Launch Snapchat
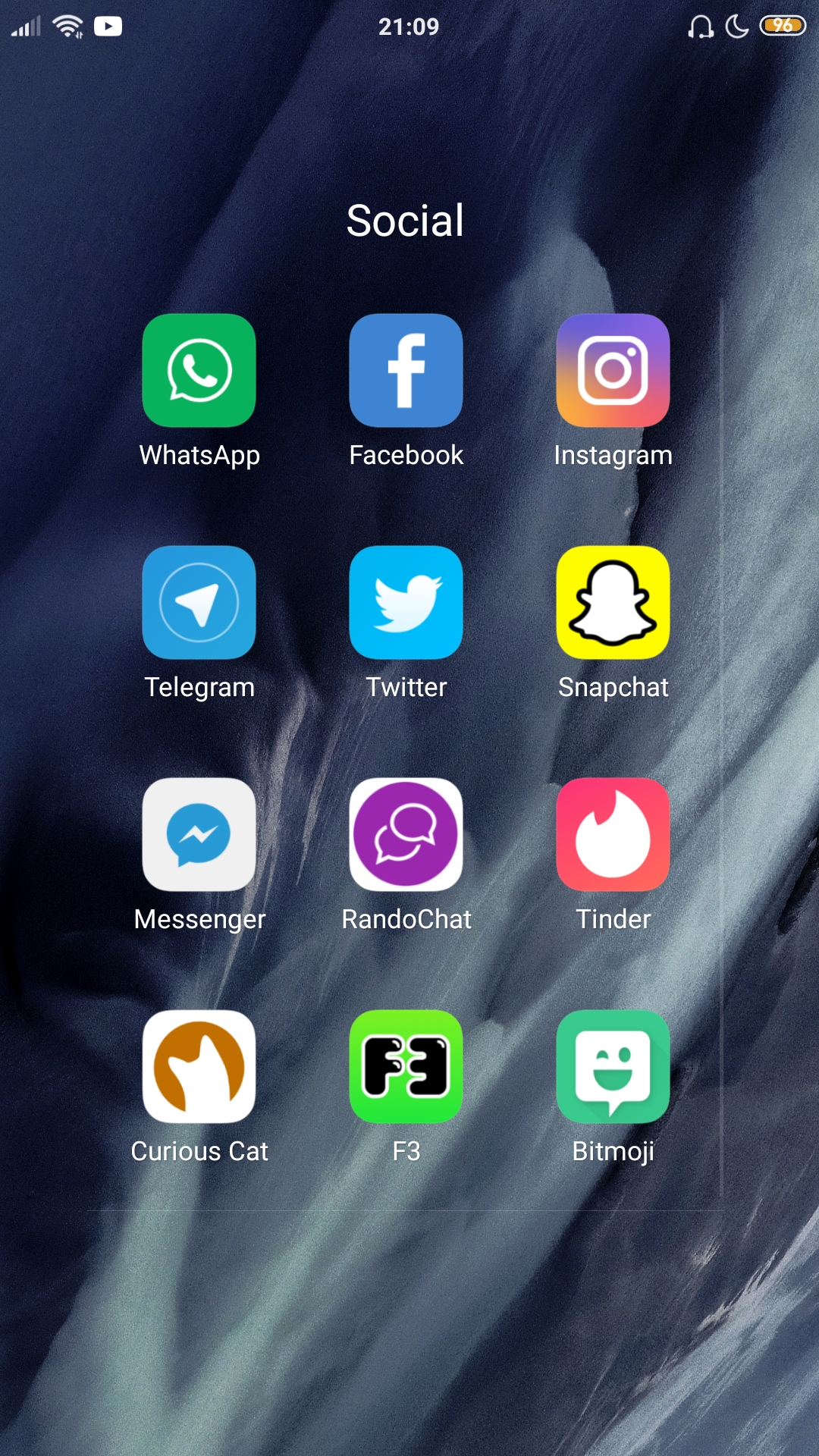Screen dimensions: 819x1456 (x=613, y=603)
